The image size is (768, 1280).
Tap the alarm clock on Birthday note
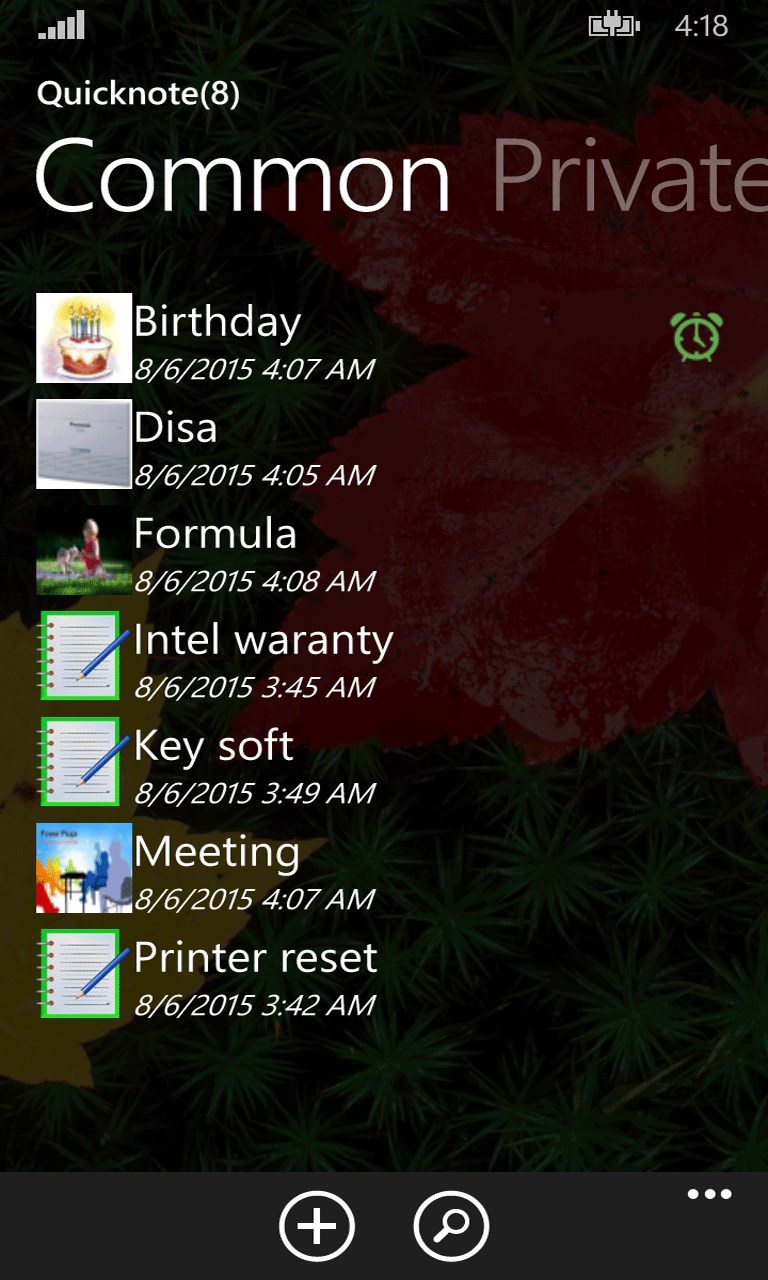pos(697,336)
